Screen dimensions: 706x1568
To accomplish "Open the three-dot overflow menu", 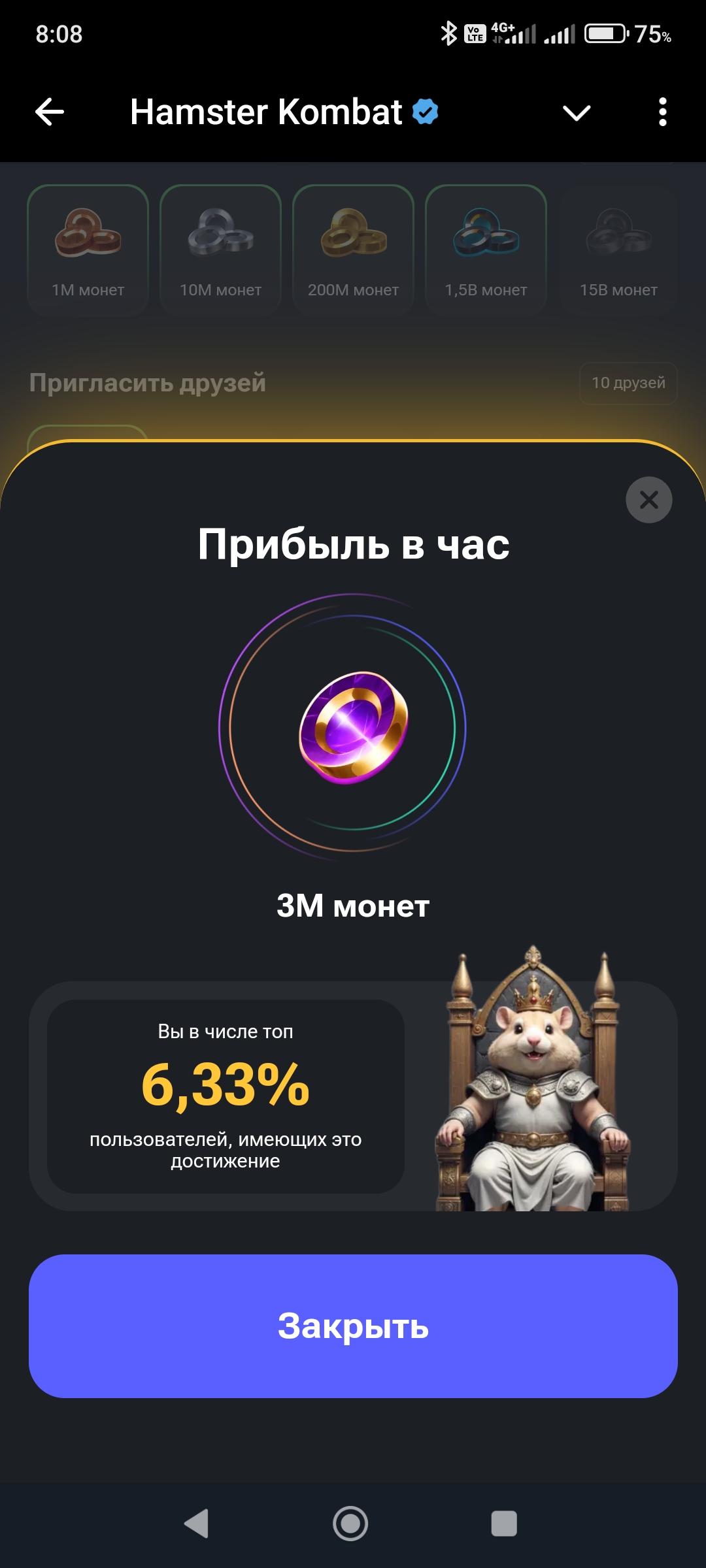I will (662, 112).
